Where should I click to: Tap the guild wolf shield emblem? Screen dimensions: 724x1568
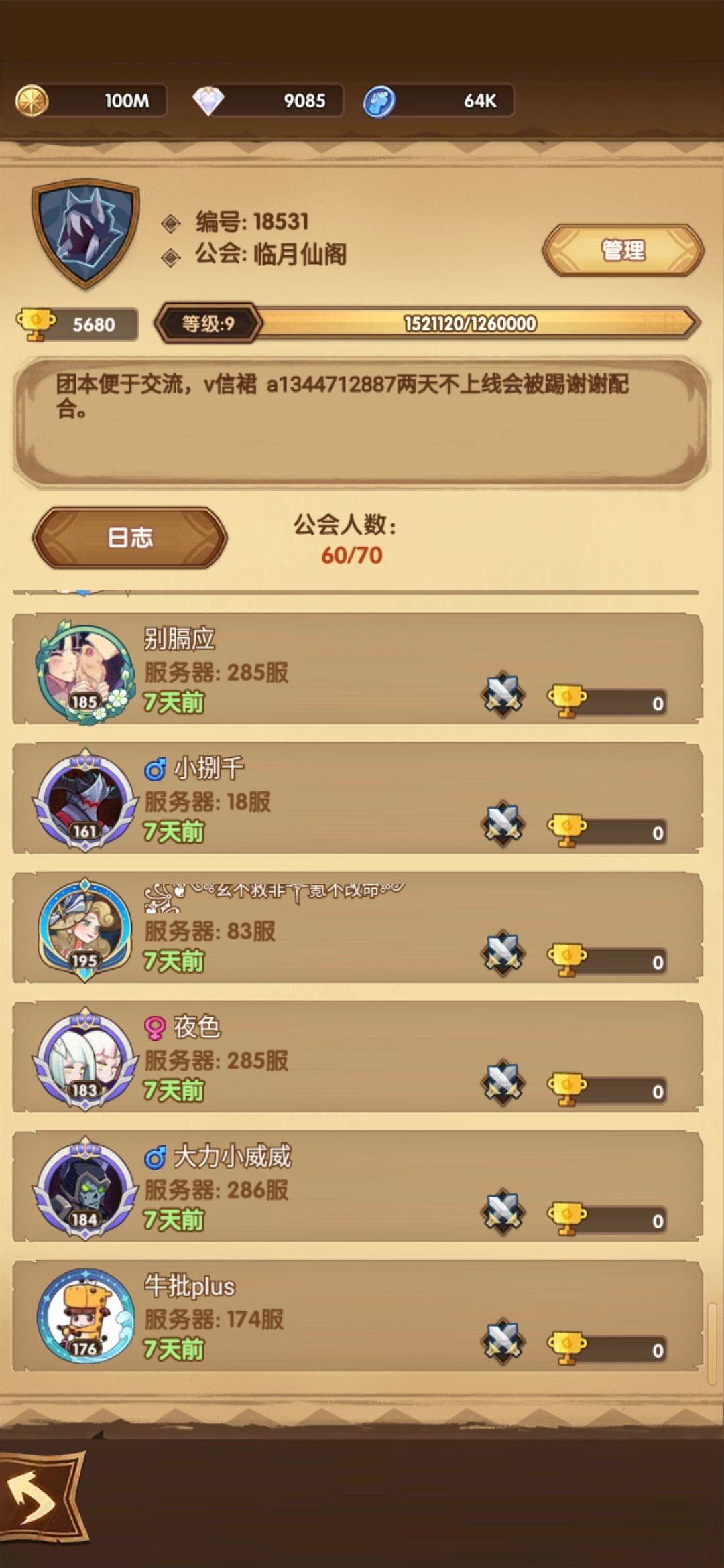pos(86,234)
